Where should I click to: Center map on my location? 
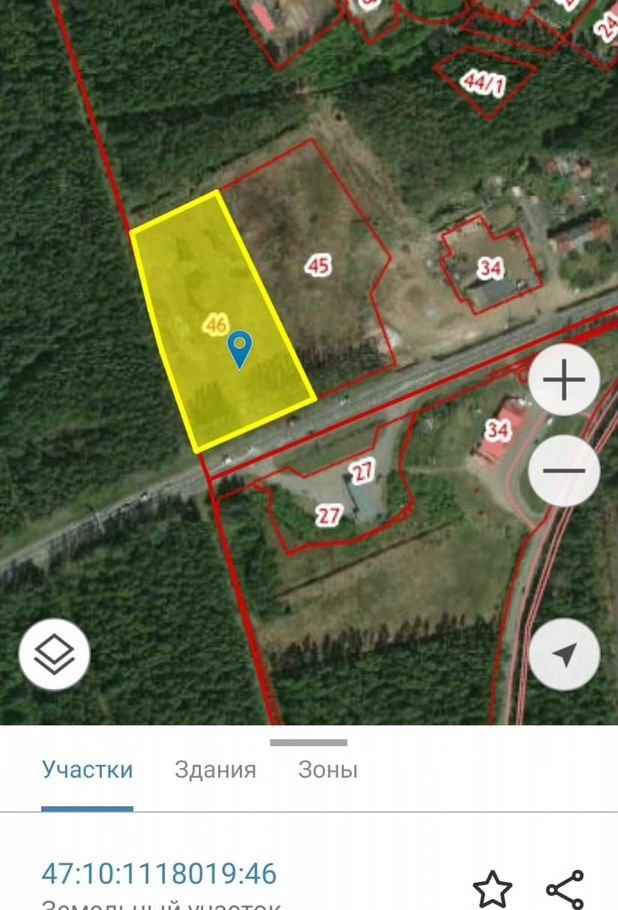[x=565, y=656]
